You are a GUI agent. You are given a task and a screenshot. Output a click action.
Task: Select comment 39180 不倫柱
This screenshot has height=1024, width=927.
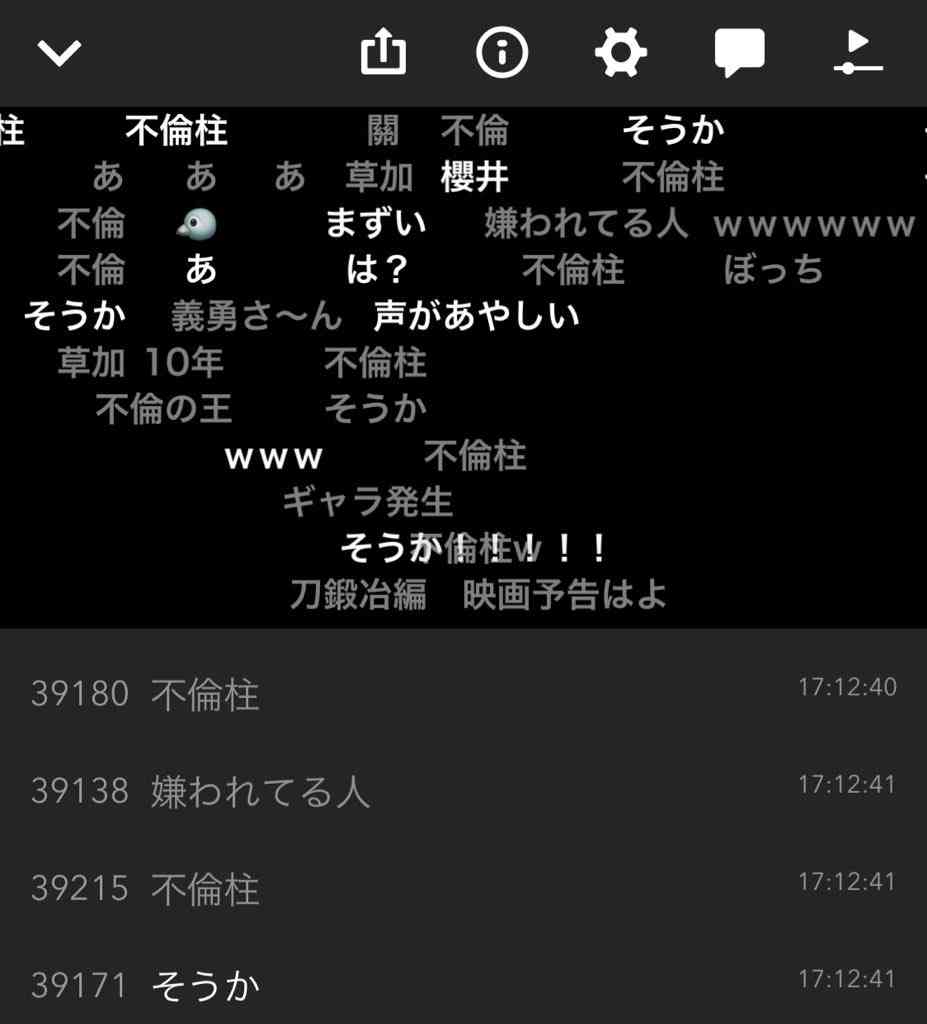coord(463,694)
